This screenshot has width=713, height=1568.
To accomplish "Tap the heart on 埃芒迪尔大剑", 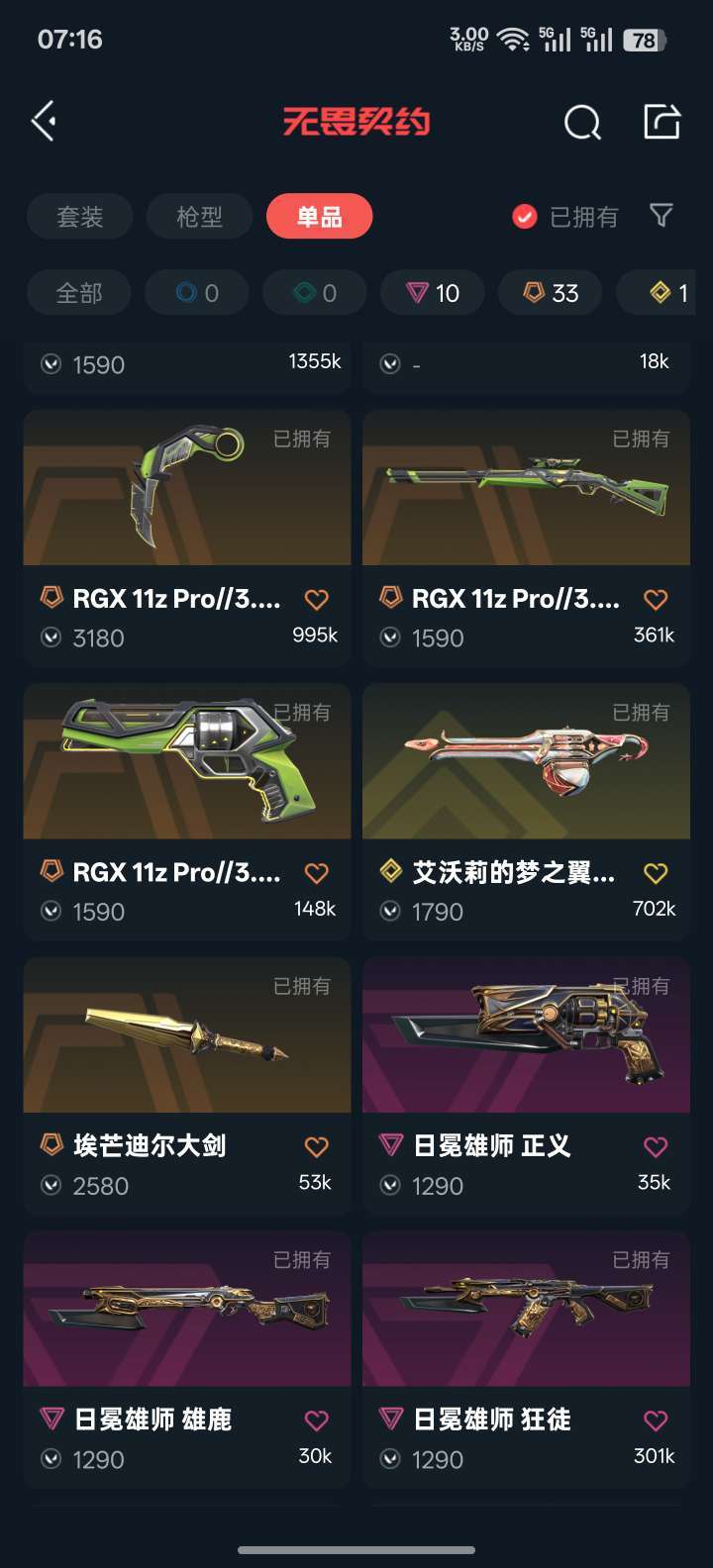I will pyautogui.click(x=316, y=1146).
